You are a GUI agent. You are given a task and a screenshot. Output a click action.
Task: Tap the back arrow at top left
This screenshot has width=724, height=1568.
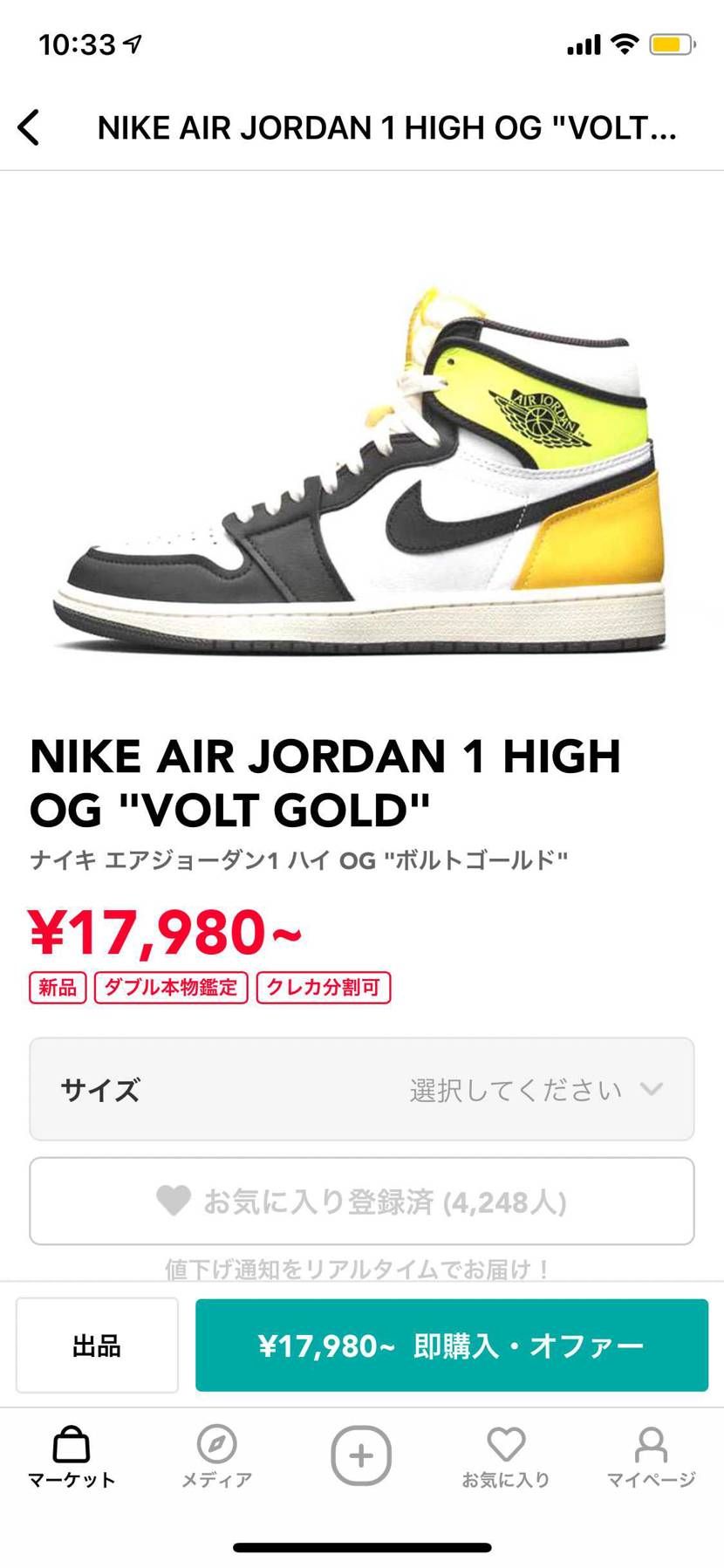coord(30,127)
